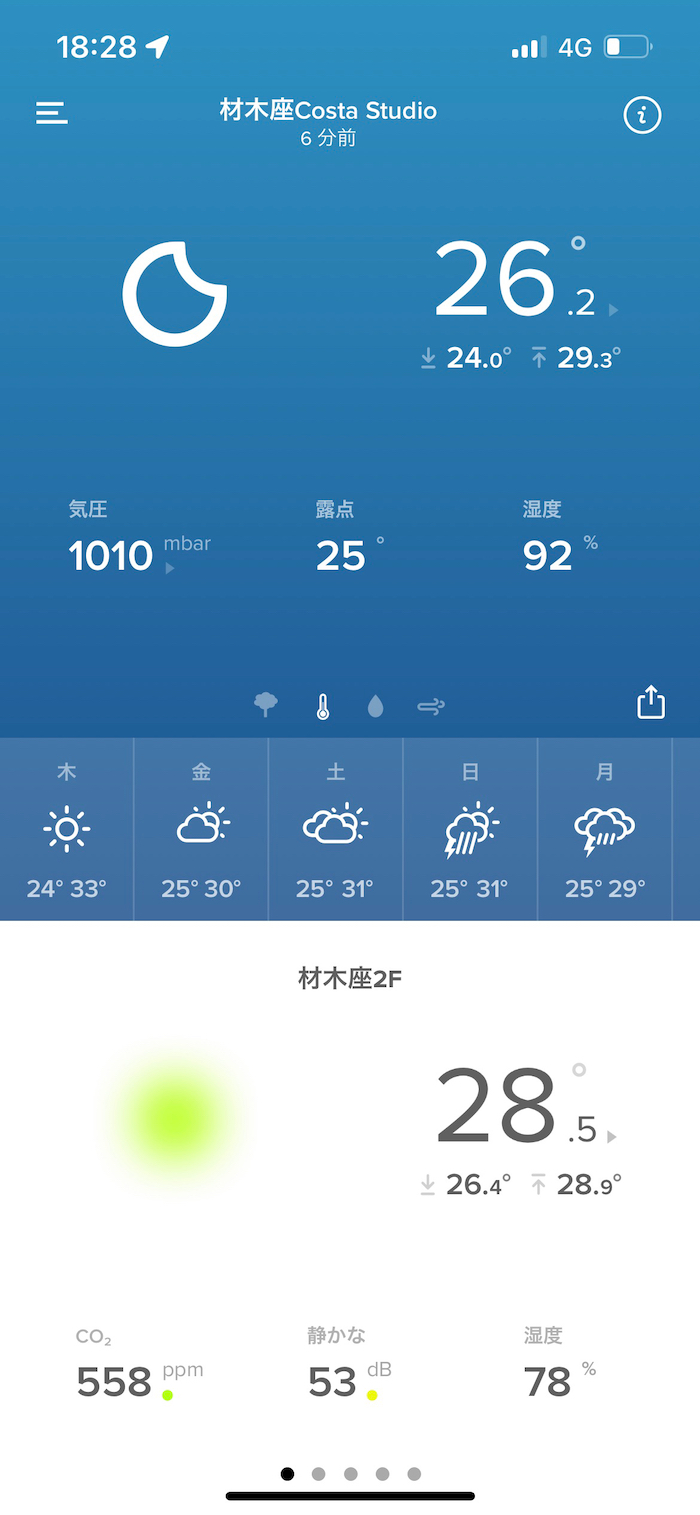This screenshot has height=1515, width=700.
Task: Open the 金 forecast day
Action: (202, 830)
